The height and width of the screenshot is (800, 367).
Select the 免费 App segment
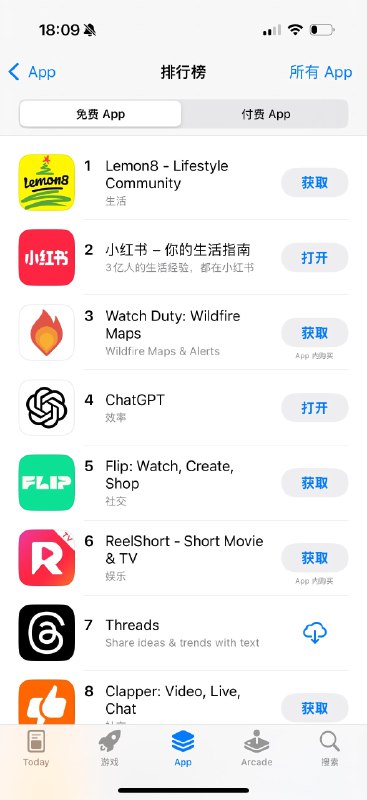tap(101, 114)
